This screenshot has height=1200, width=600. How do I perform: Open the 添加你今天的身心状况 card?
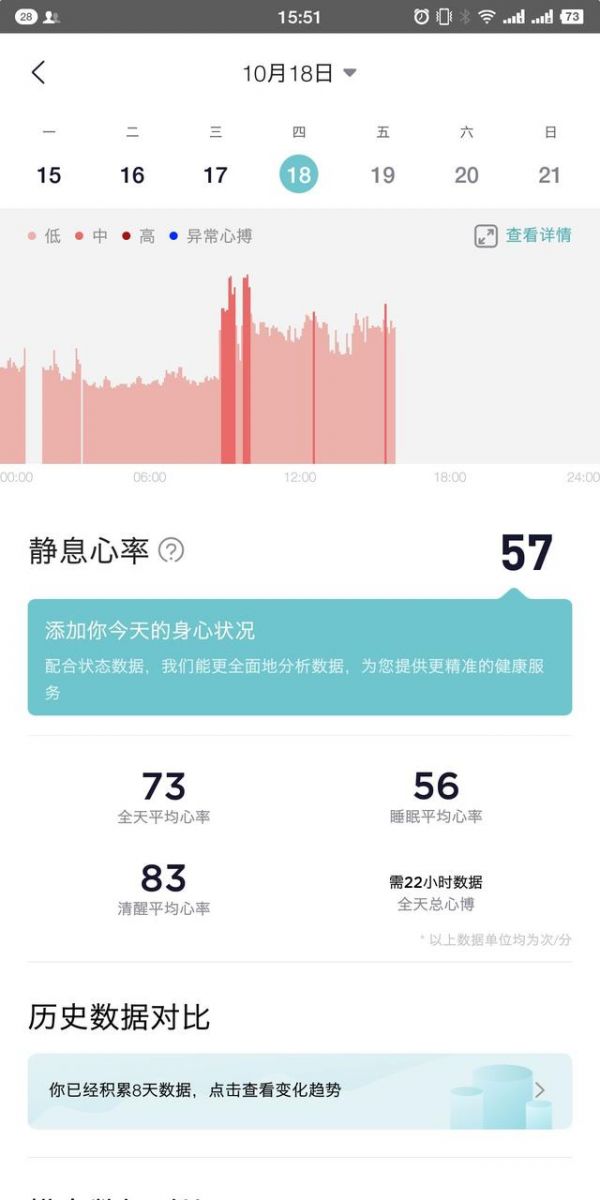pyautogui.click(x=300, y=657)
